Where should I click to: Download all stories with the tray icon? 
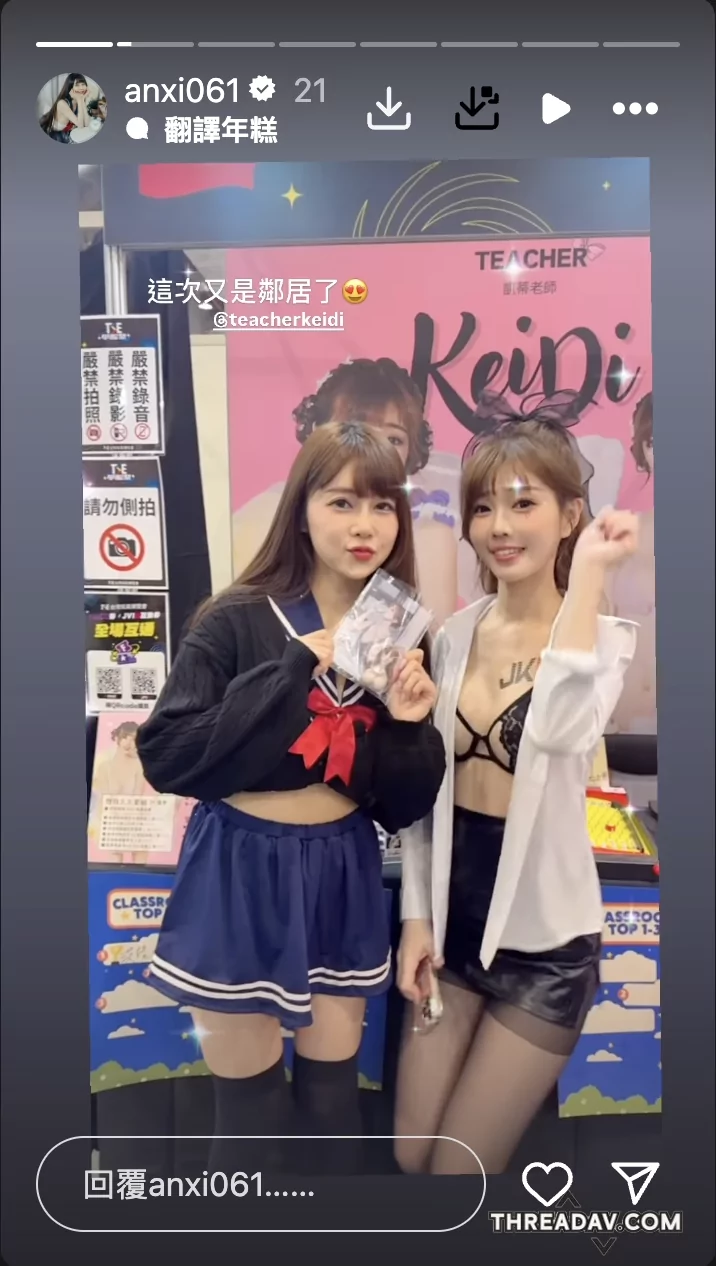[x=477, y=108]
